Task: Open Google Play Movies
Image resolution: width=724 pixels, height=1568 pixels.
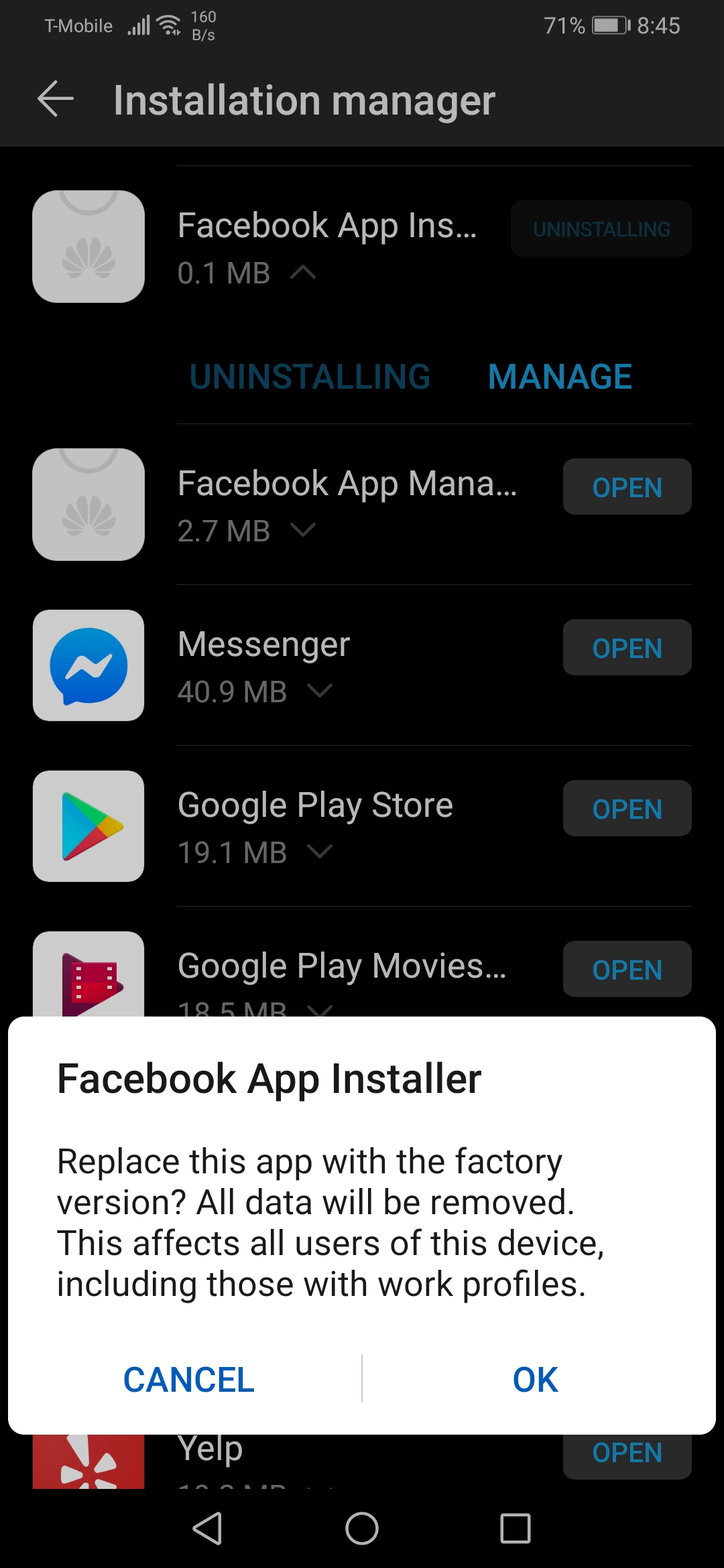Action: 627,970
